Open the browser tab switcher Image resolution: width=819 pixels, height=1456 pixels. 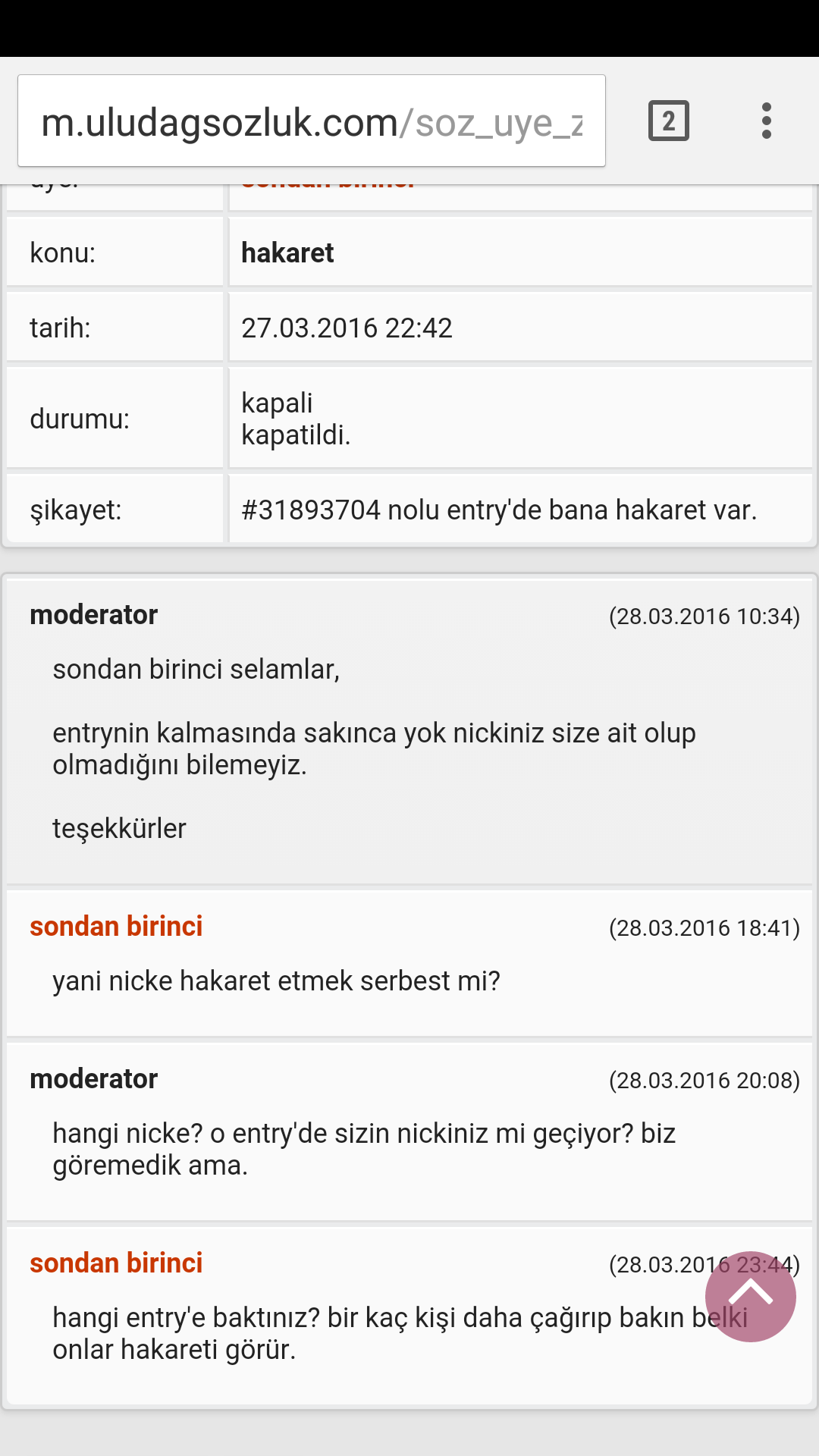coord(668,121)
